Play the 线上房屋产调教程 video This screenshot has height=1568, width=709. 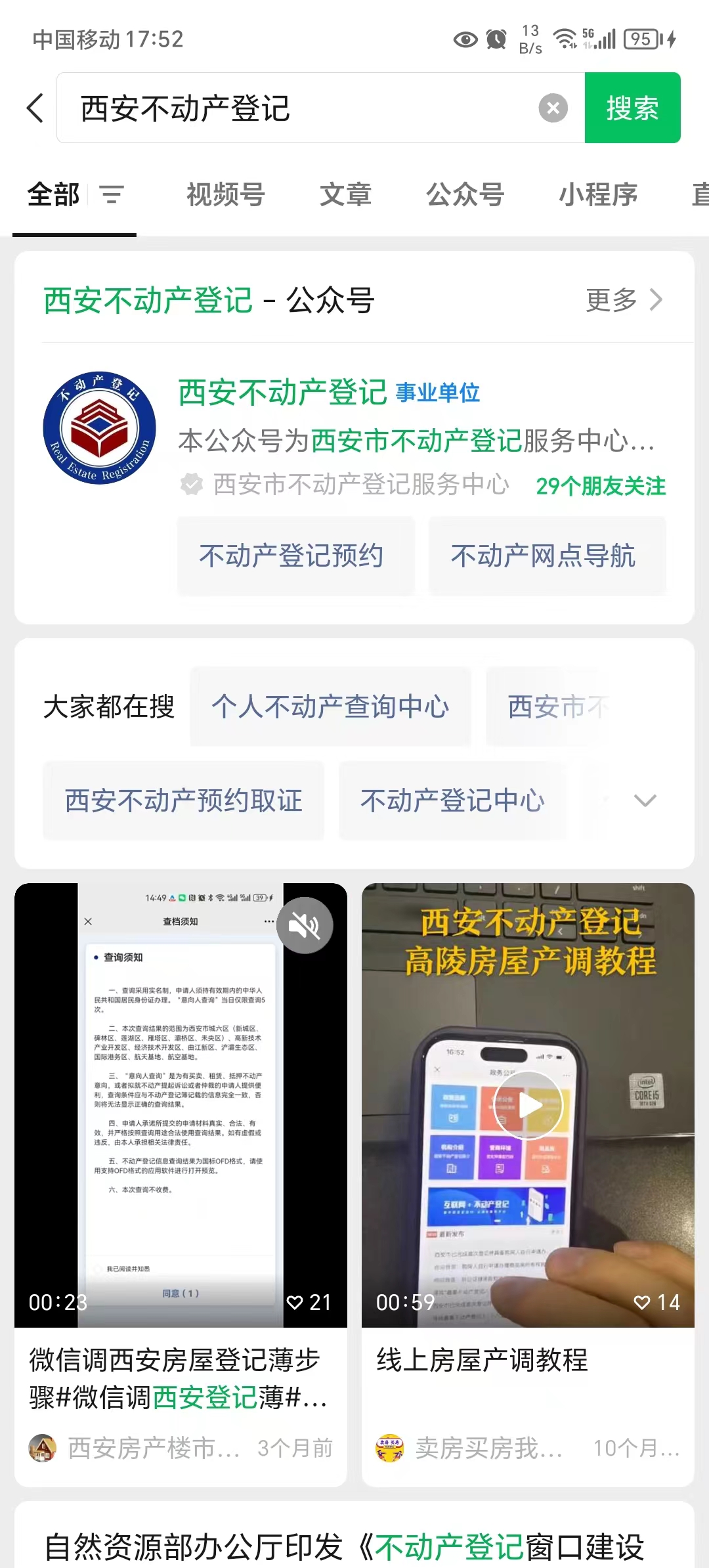coord(528,1105)
